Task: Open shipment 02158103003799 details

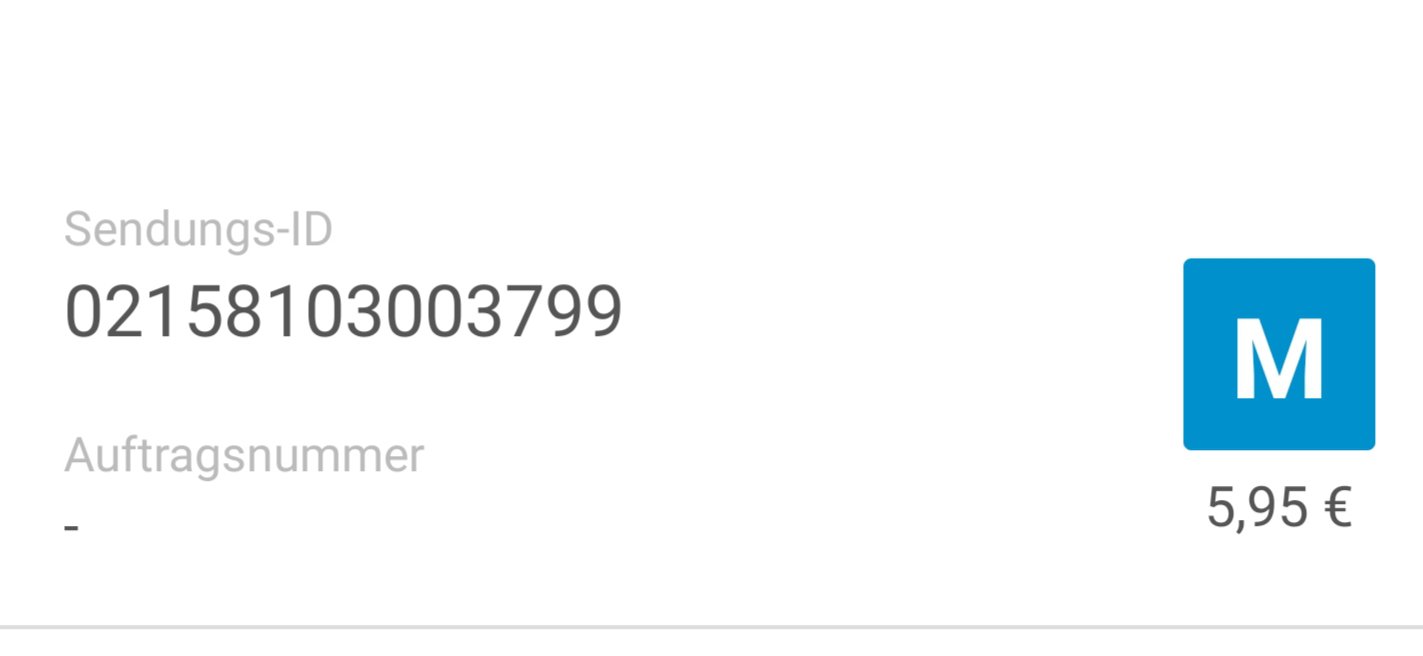Action: (x=344, y=312)
